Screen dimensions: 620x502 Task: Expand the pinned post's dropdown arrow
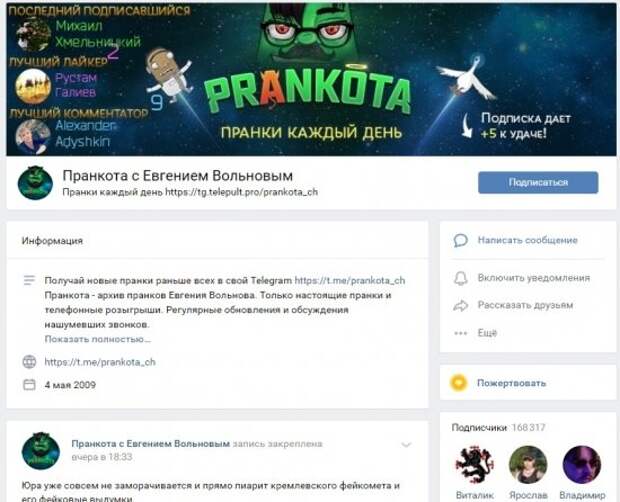coord(406,444)
